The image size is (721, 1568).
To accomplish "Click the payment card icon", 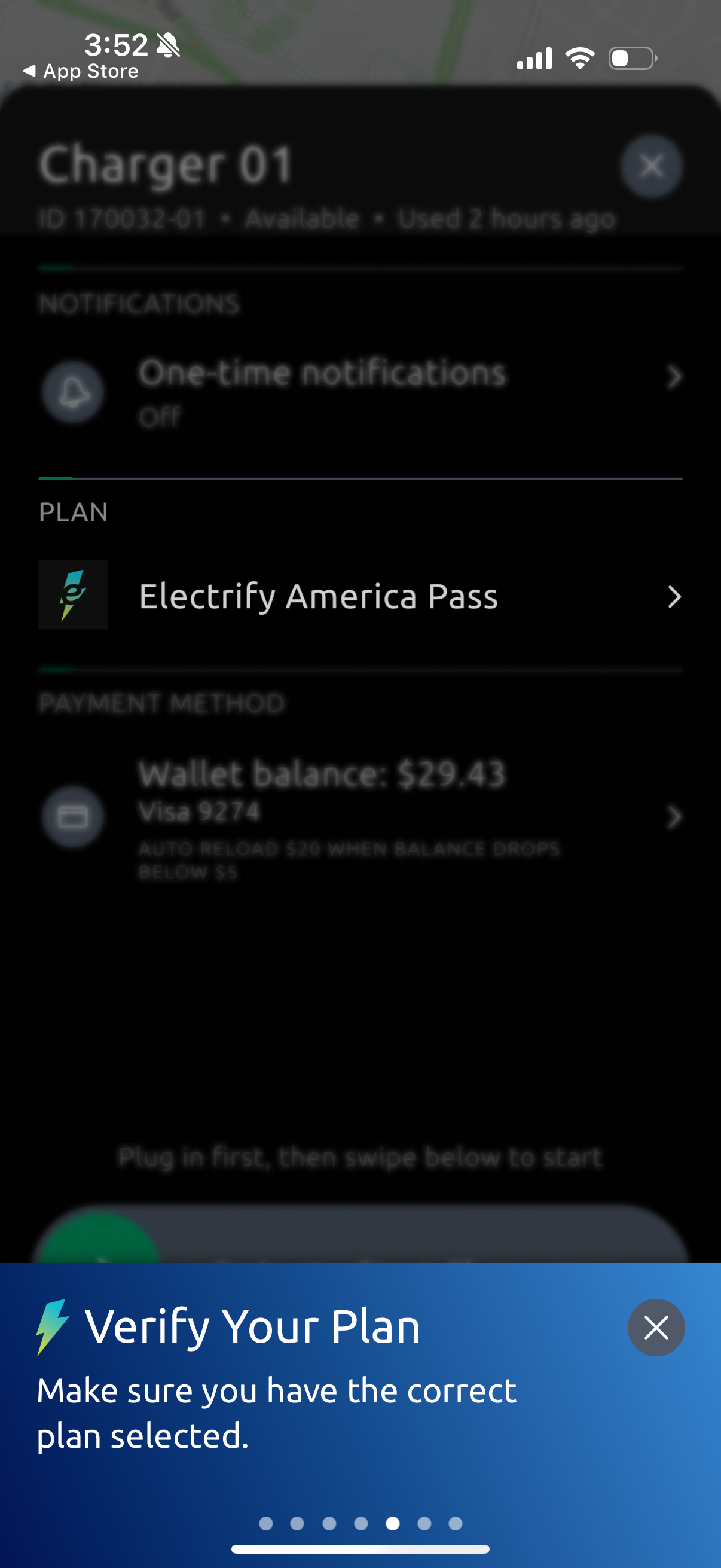I will 72,816.
